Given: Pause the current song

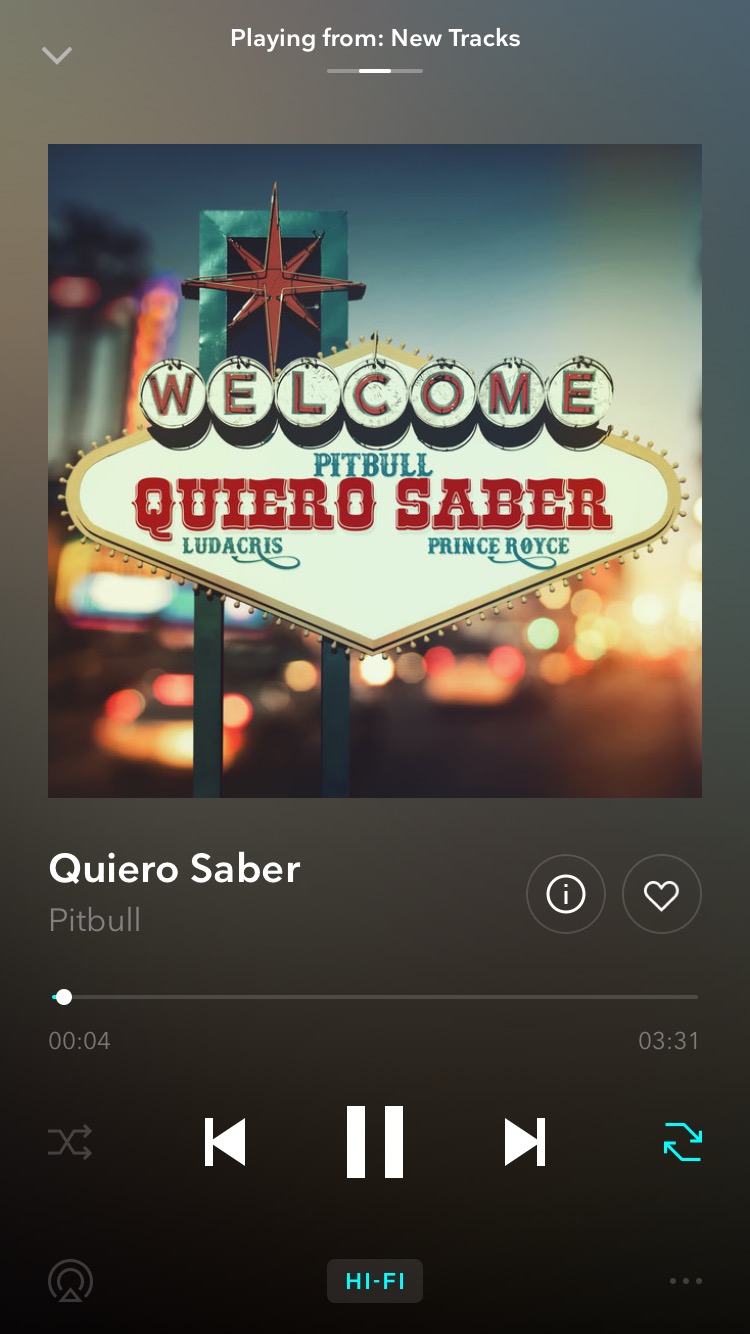Looking at the screenshot, I should [x=375, y=1142].
